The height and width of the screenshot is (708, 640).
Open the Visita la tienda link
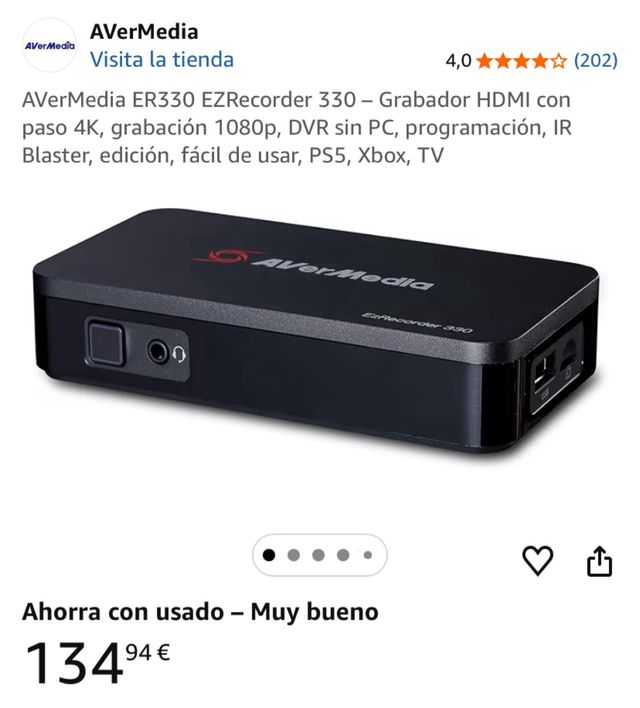tap(161, 59)
